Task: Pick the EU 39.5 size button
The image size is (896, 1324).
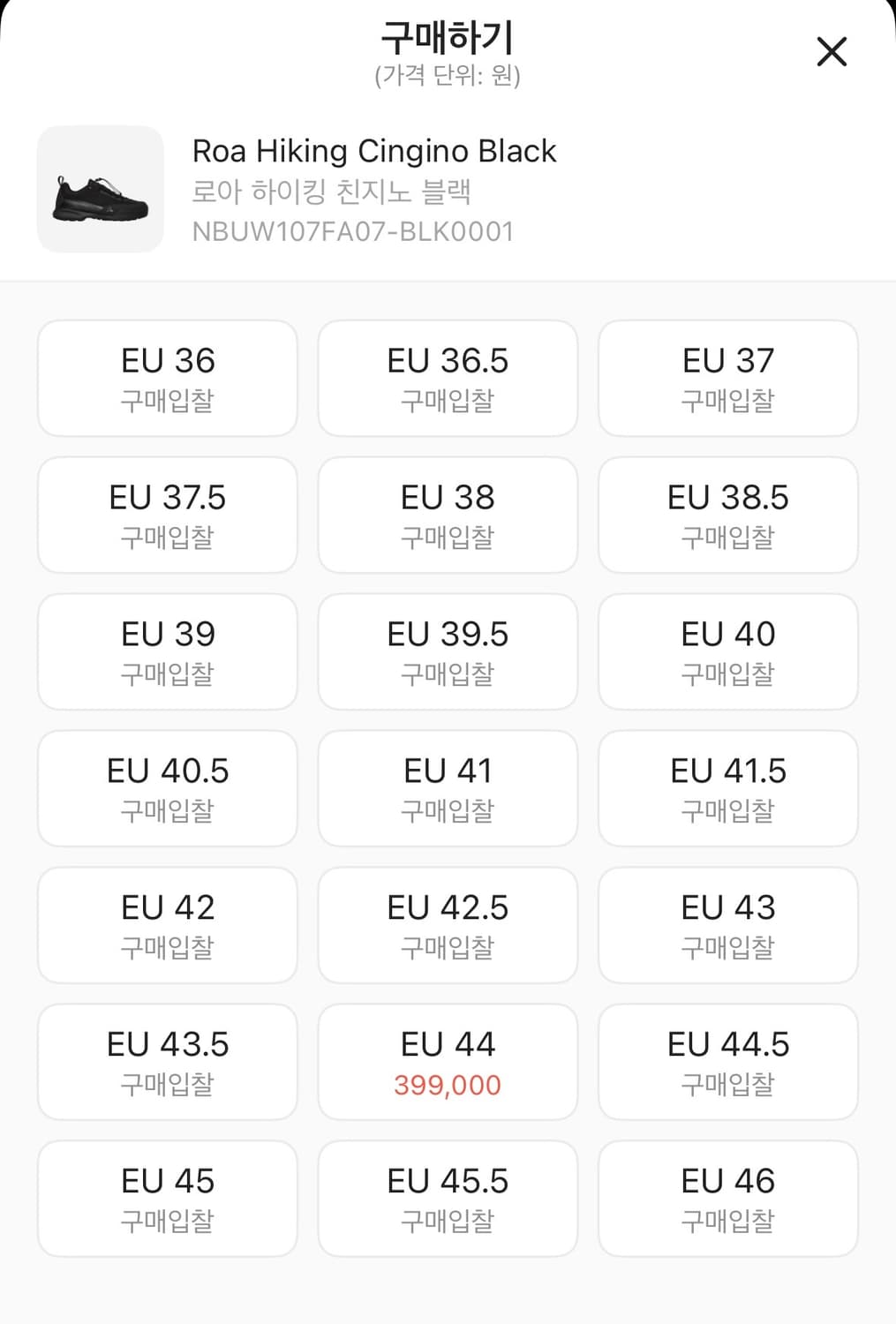Action: (448, 652)
